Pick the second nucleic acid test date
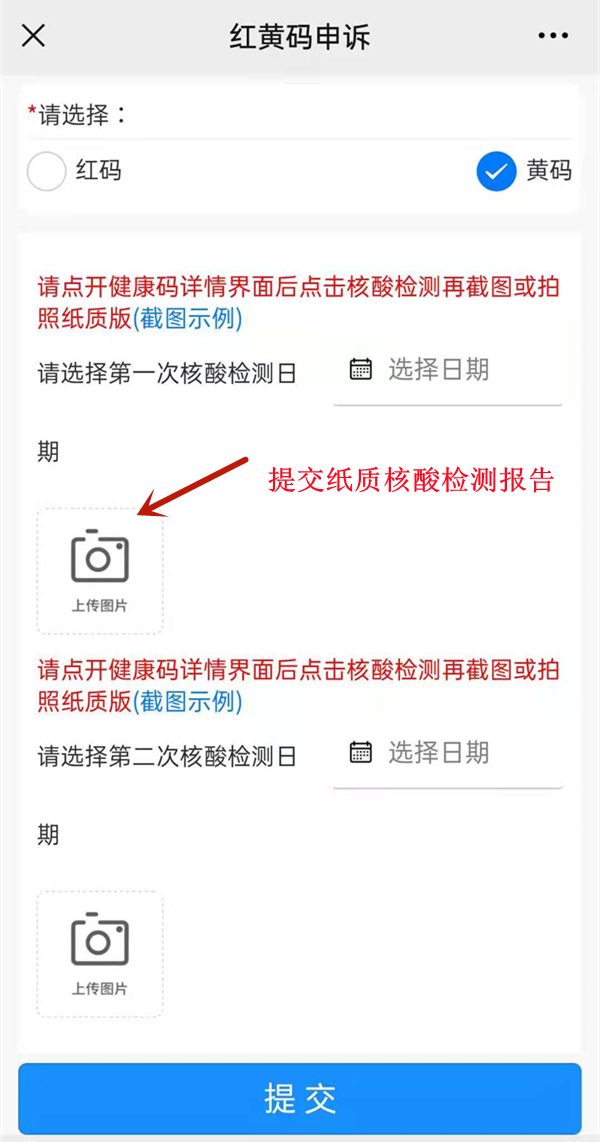Screen dimensions: 600x1142 point(447,752)
